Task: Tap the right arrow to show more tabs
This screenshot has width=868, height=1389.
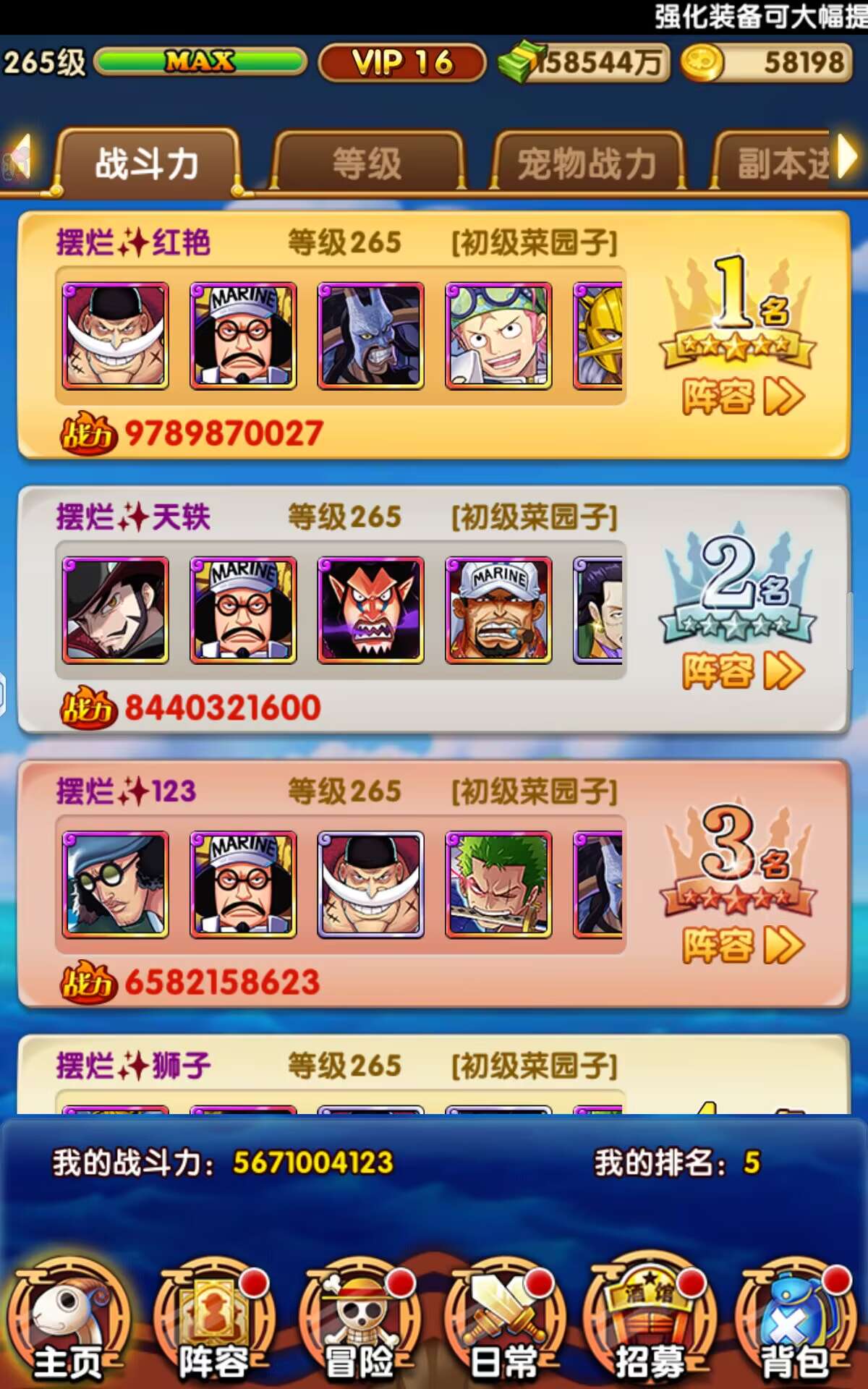Action: pos(848,156)
